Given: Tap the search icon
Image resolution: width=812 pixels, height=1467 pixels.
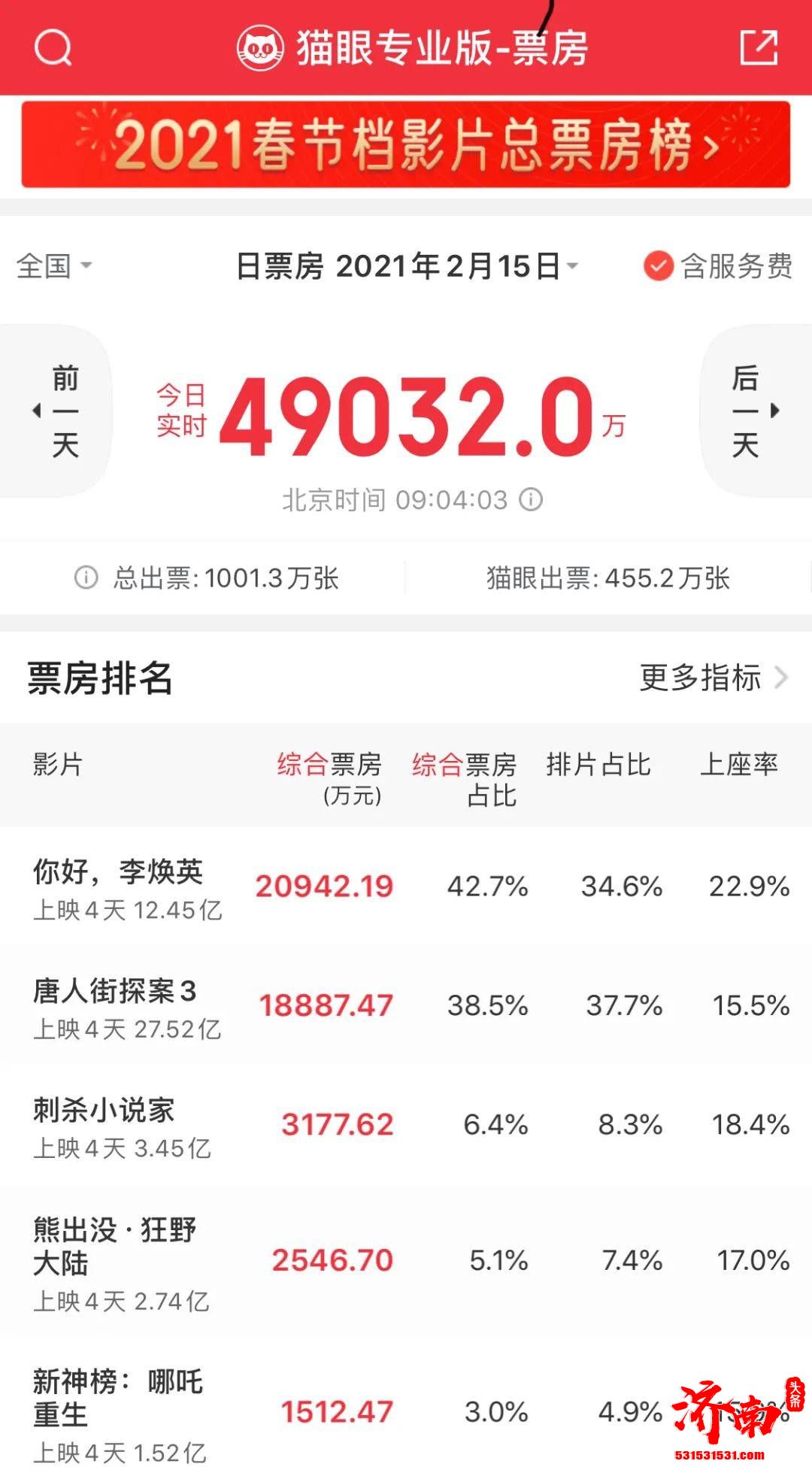Looking at the screenshot, I should coord(53,47).
